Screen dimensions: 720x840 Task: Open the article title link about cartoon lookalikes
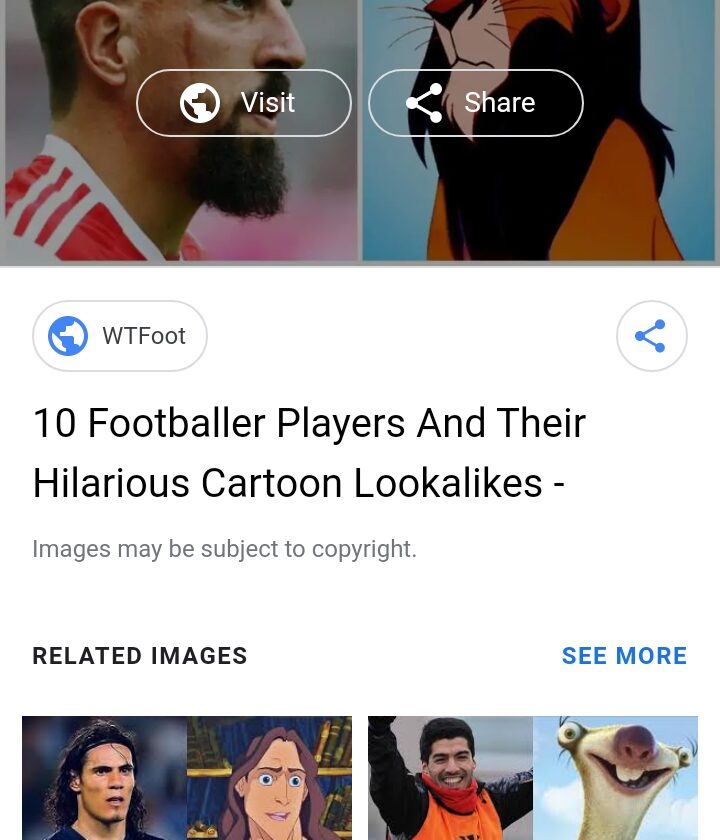click(308, 453)
